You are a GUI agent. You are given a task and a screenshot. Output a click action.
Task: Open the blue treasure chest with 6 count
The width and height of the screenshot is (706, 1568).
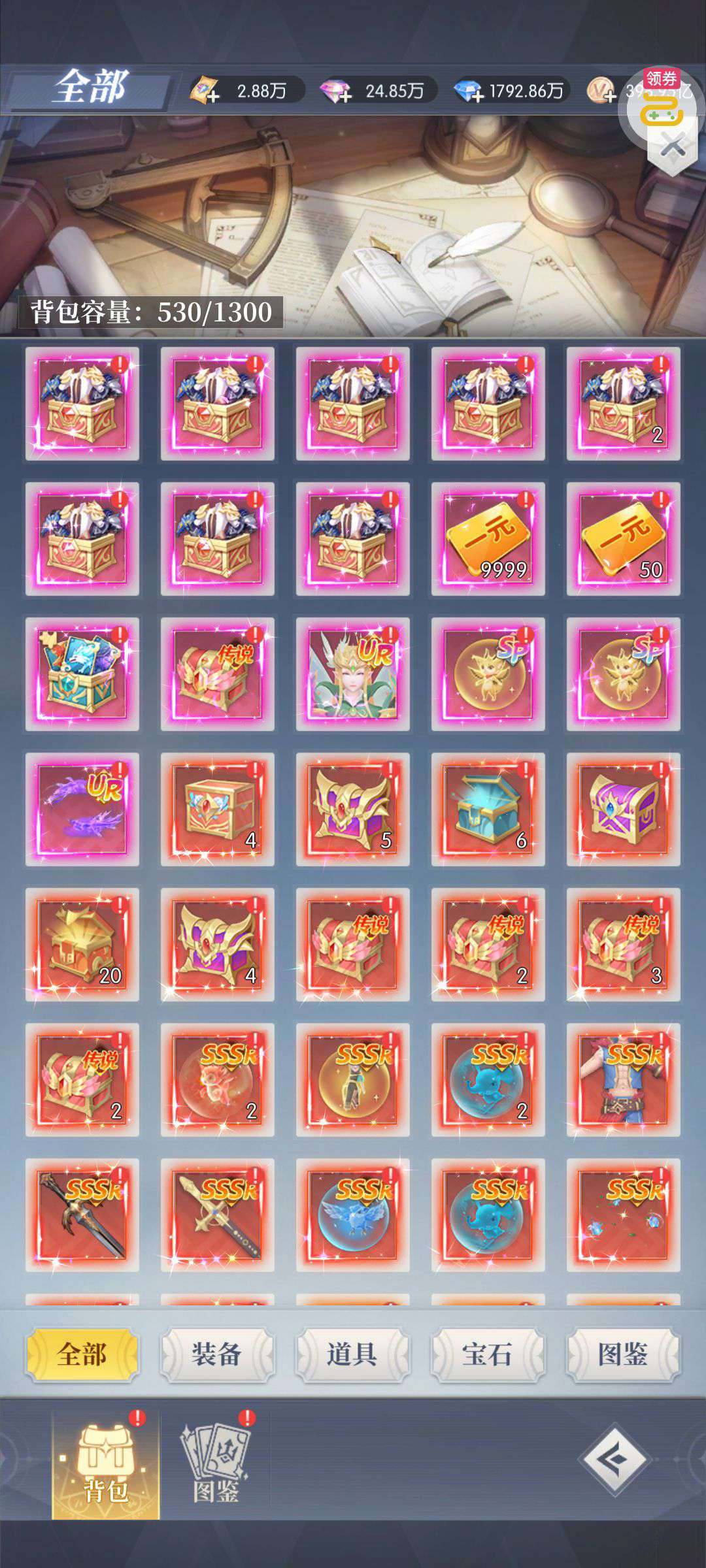(x=488, y=809)
